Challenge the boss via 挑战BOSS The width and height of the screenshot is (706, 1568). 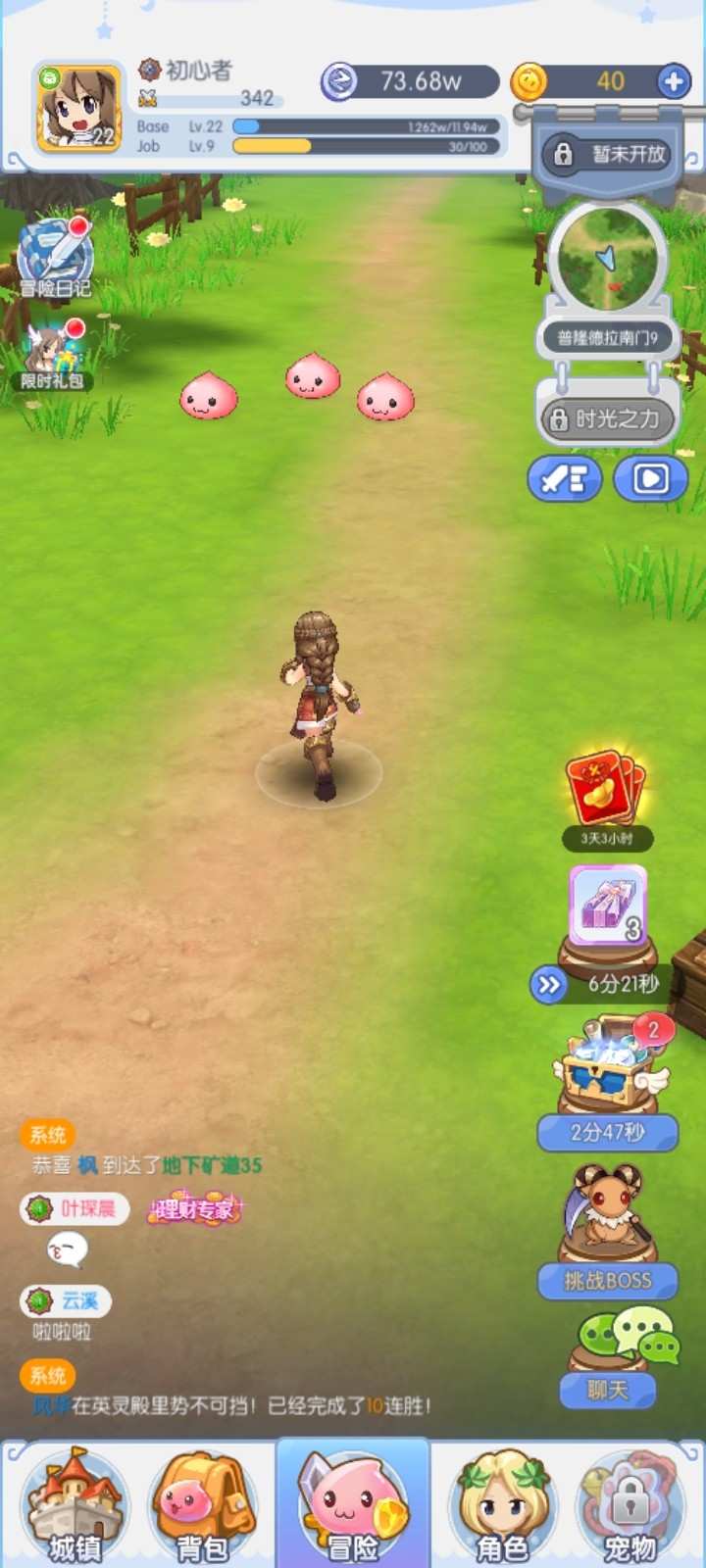tap(607, 1280)
